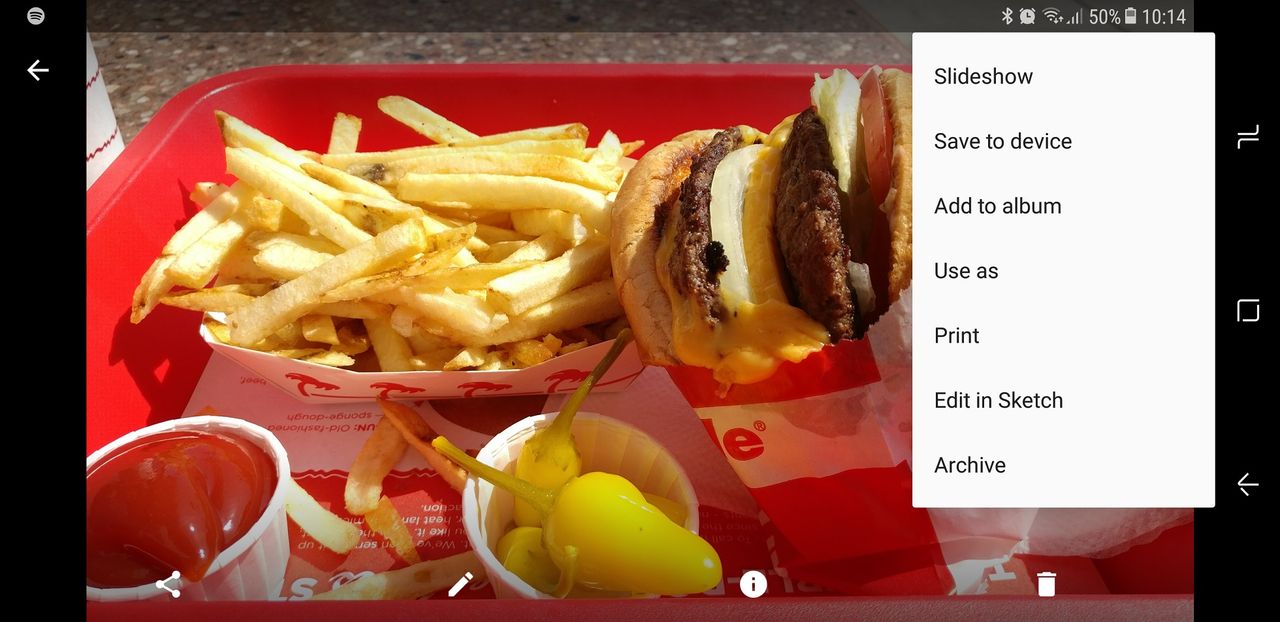Share the photo via share icon

coord(168,585)
